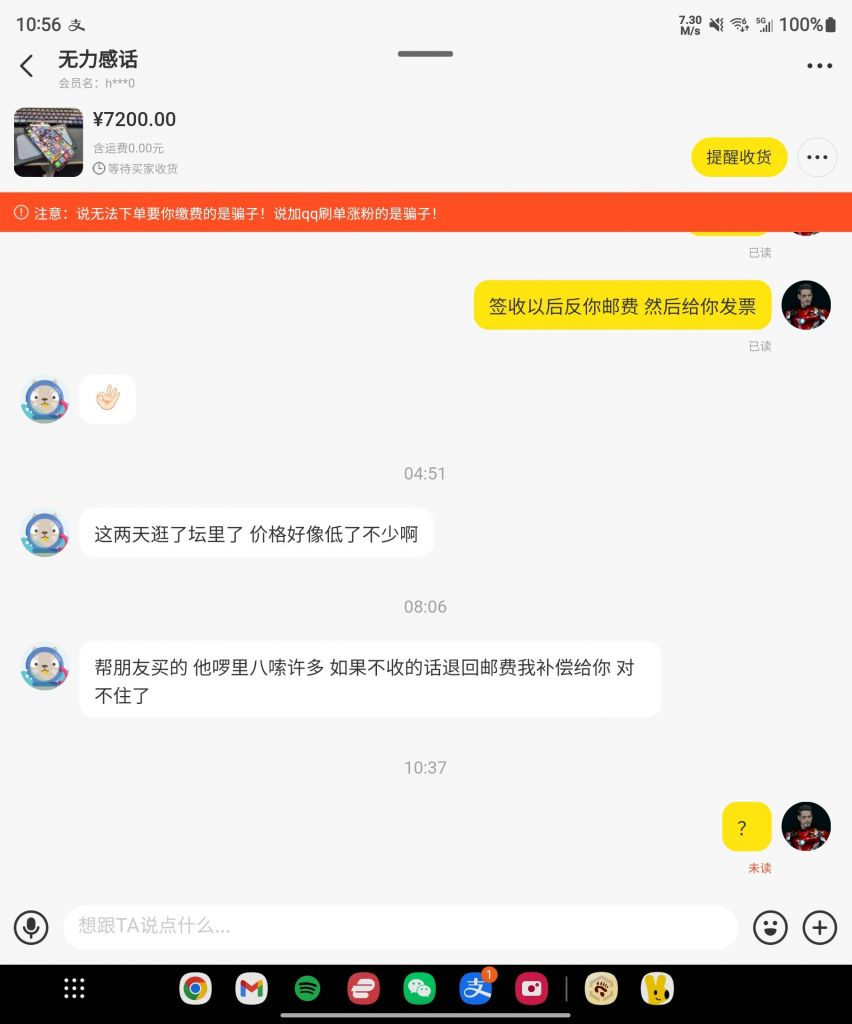
Task: Tap the chat title 无力感话
Action: (x=97, y=59)
